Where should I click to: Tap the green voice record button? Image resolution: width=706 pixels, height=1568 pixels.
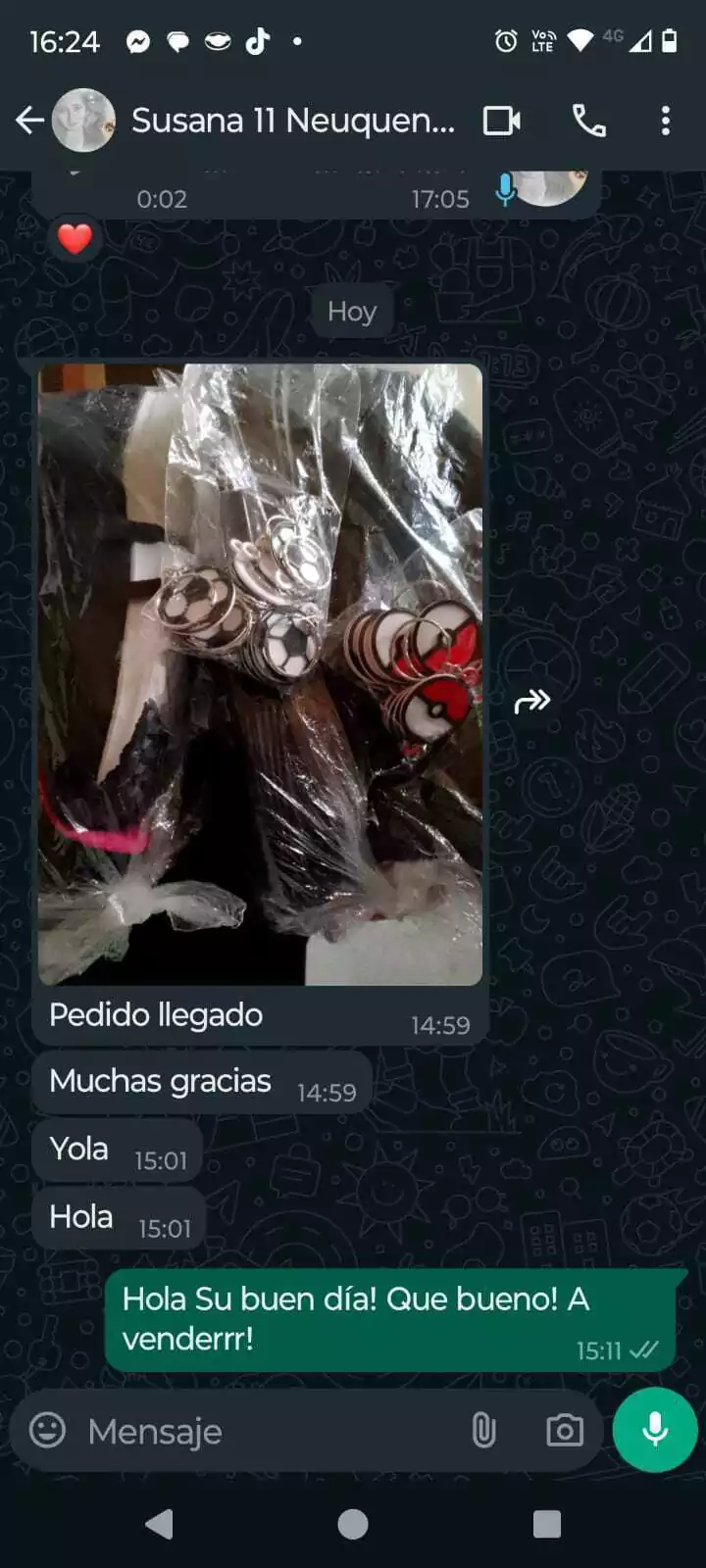point(654,1430)
